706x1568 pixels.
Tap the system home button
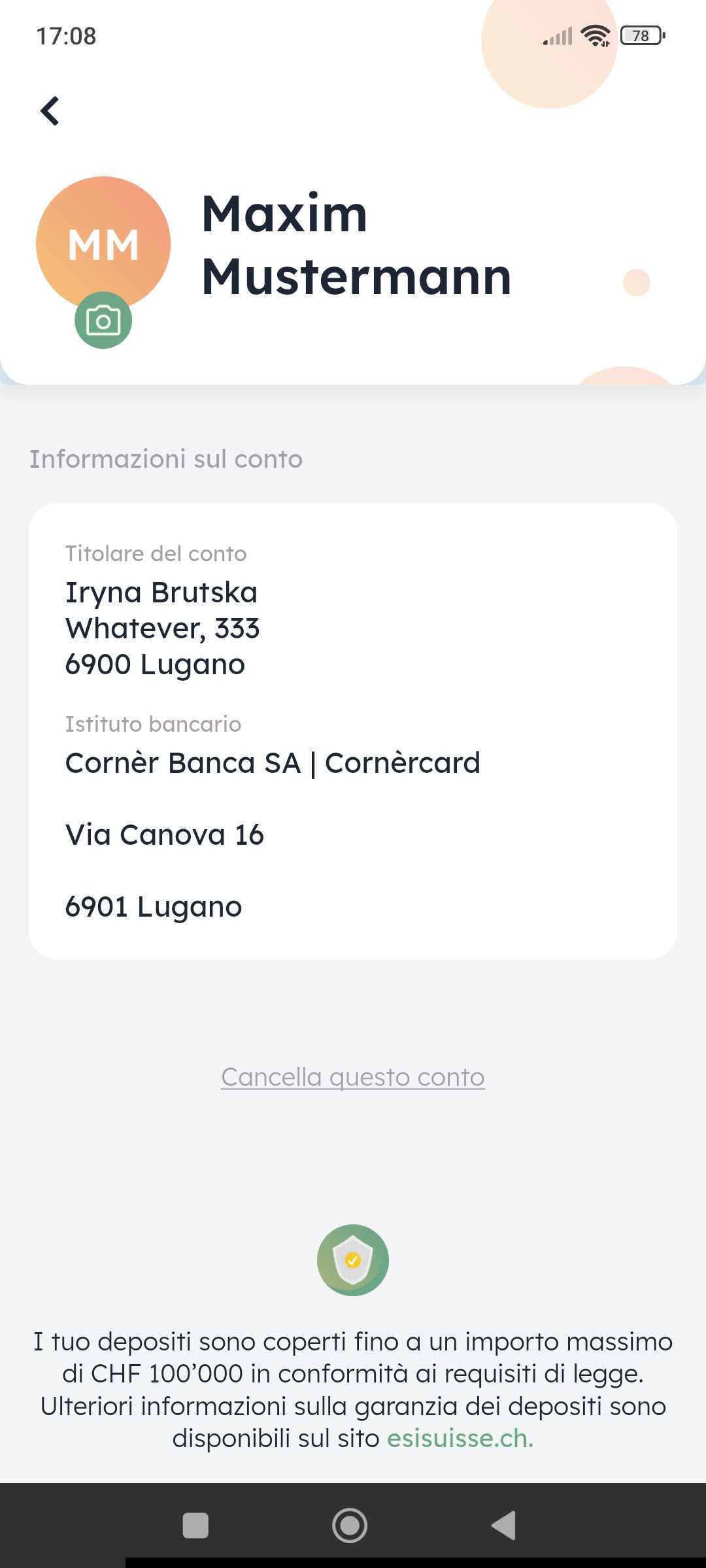[350, 1526]
